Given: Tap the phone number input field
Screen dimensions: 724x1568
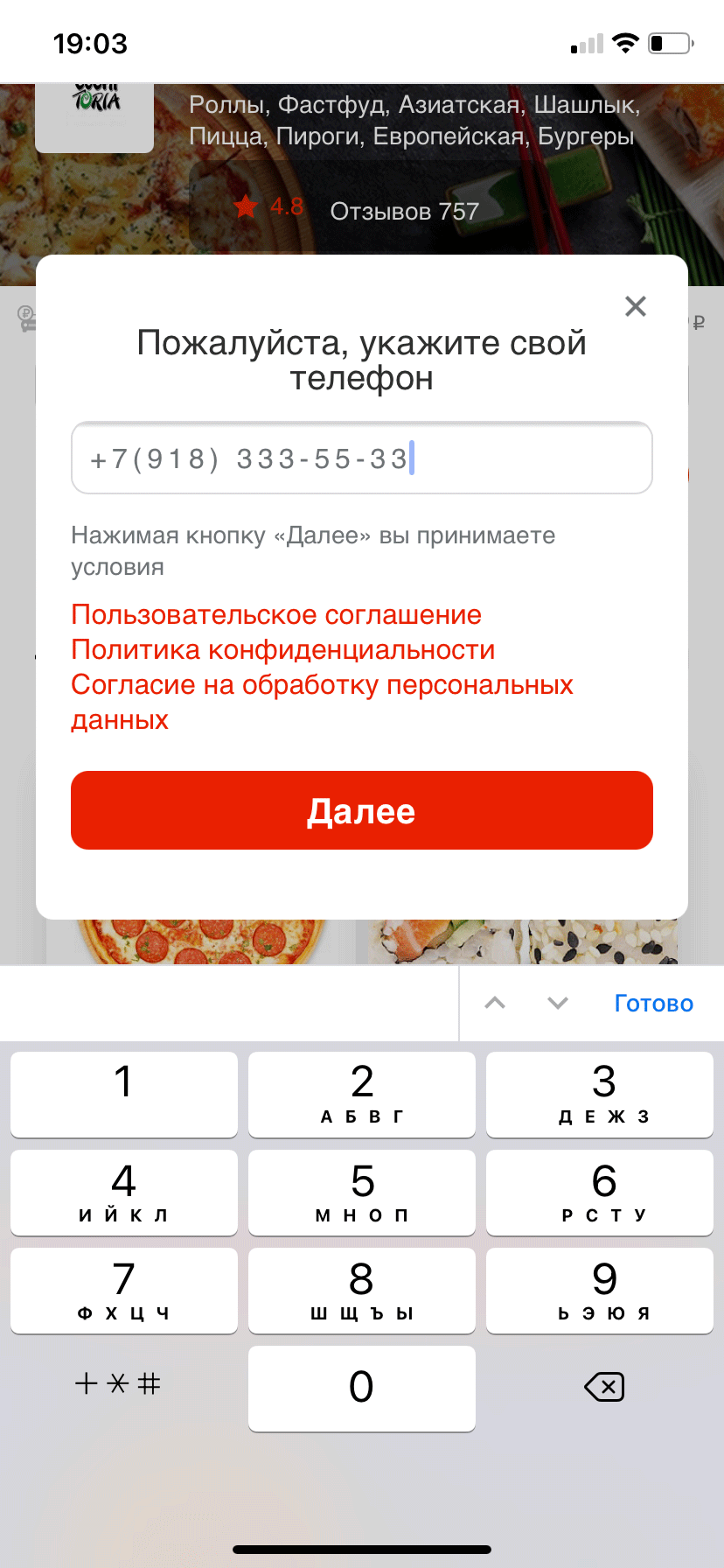Looking at the screenshot, I should (362, 458).
